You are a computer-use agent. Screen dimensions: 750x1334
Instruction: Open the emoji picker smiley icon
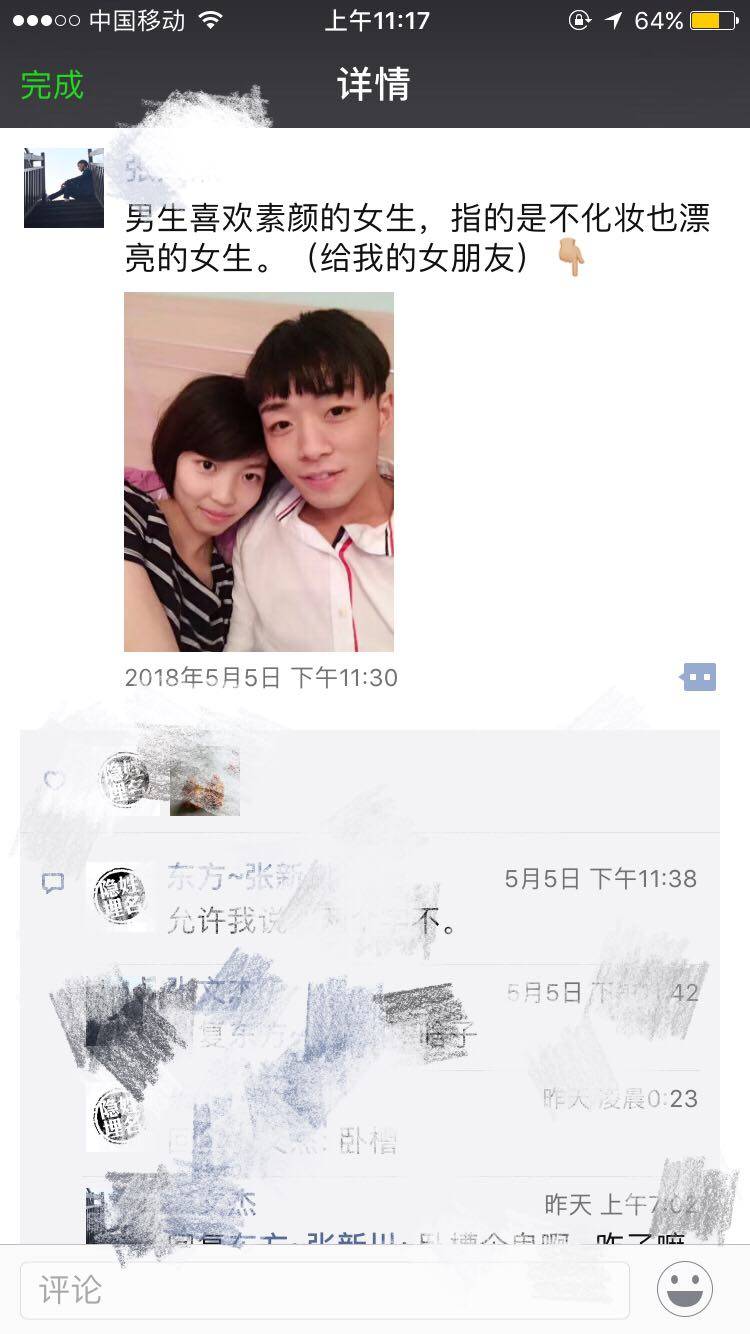685,1289
